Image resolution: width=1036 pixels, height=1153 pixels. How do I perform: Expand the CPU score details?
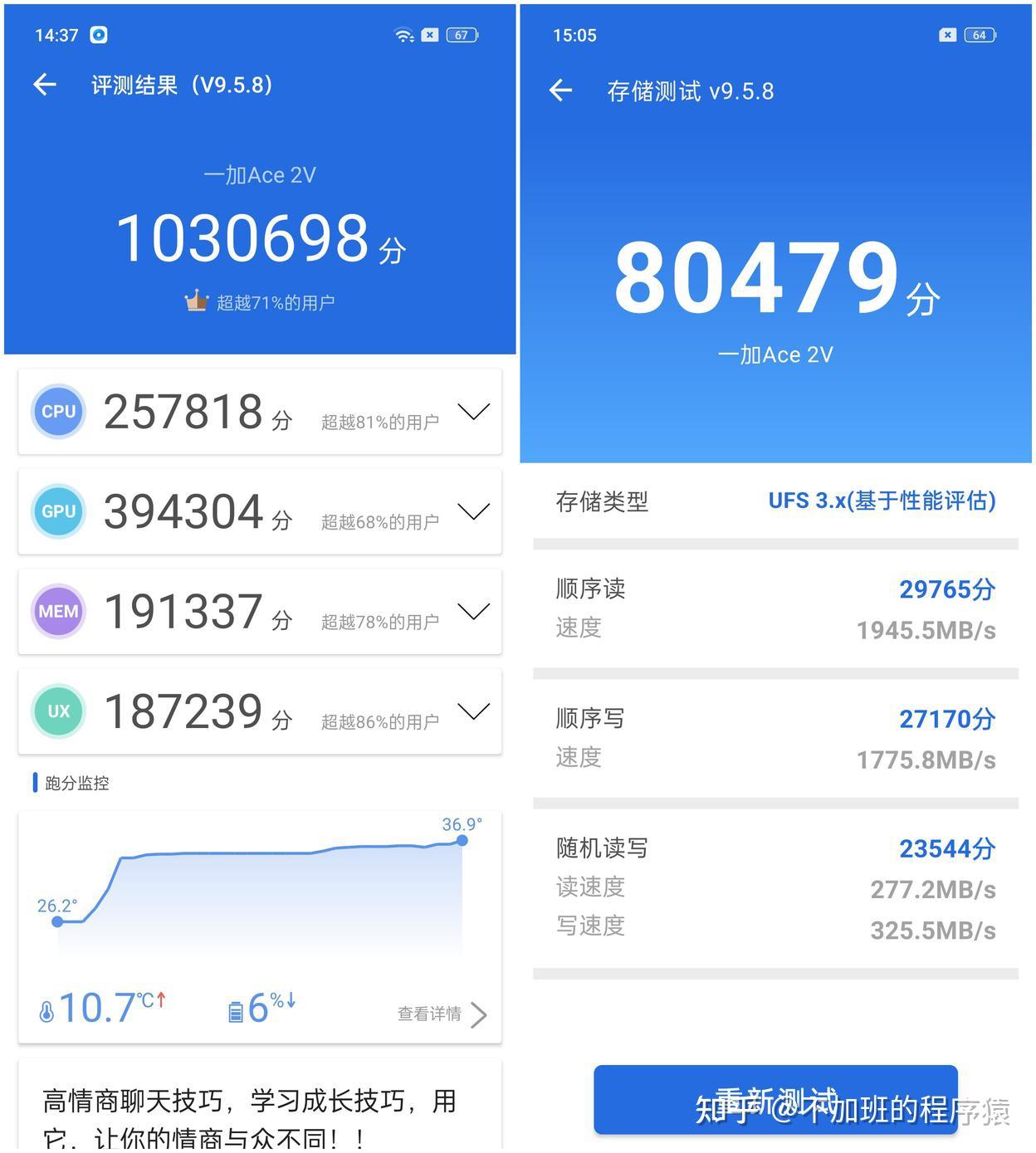474,411
